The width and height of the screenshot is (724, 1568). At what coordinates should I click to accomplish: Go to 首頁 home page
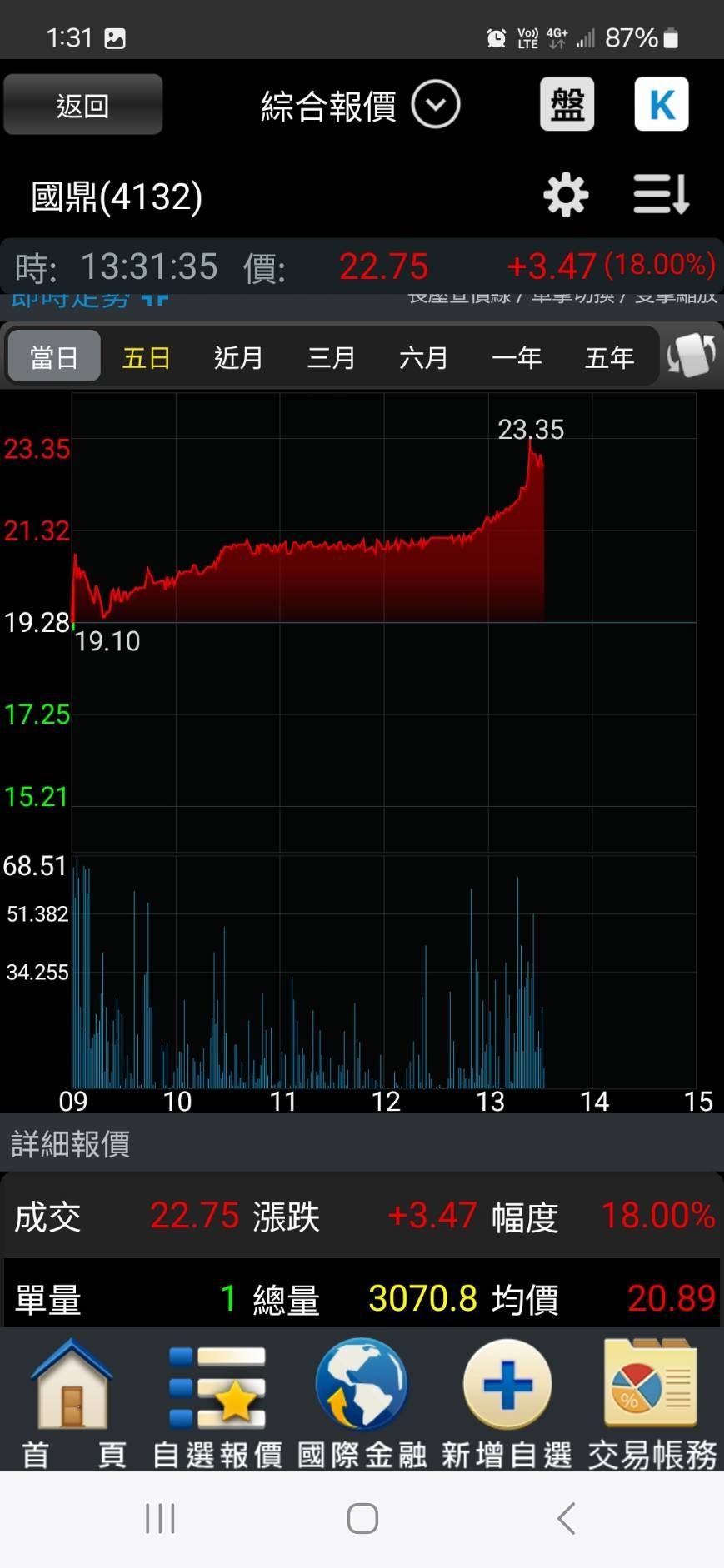[72, 1403]
